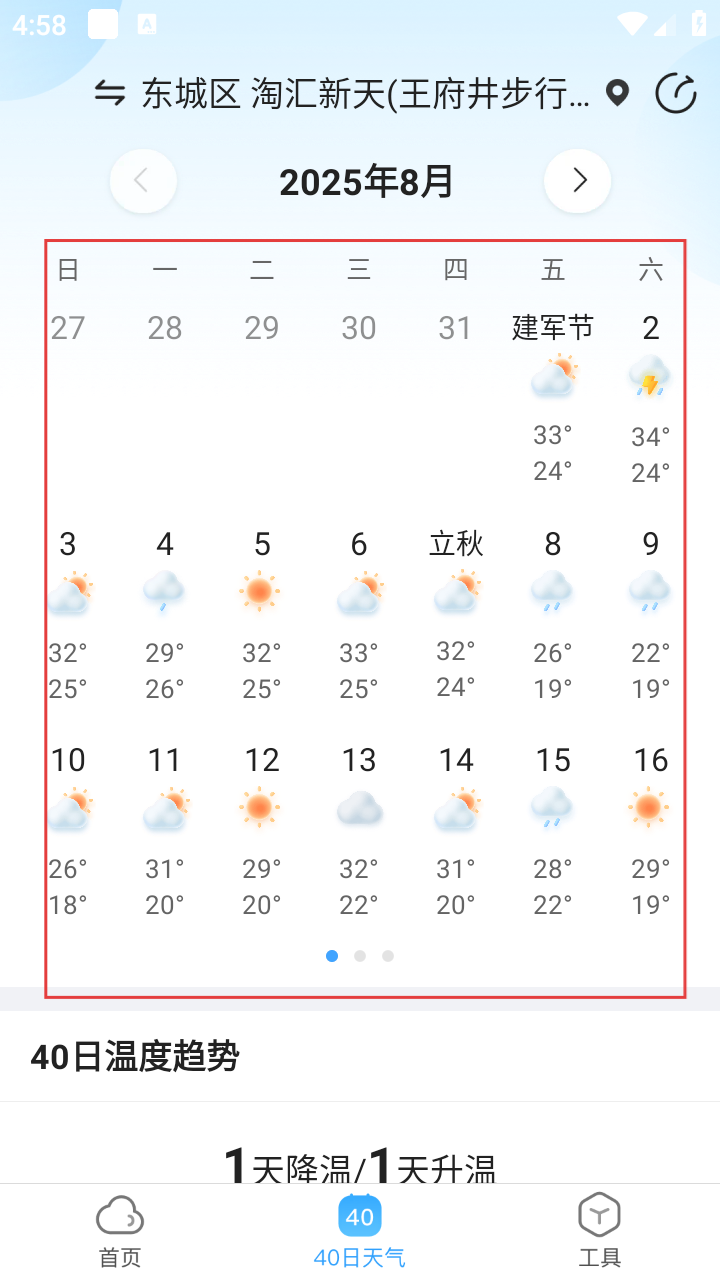Open location selector for 东城区 淘汇新天
The image size is (720, 1280).
[364, 94]
